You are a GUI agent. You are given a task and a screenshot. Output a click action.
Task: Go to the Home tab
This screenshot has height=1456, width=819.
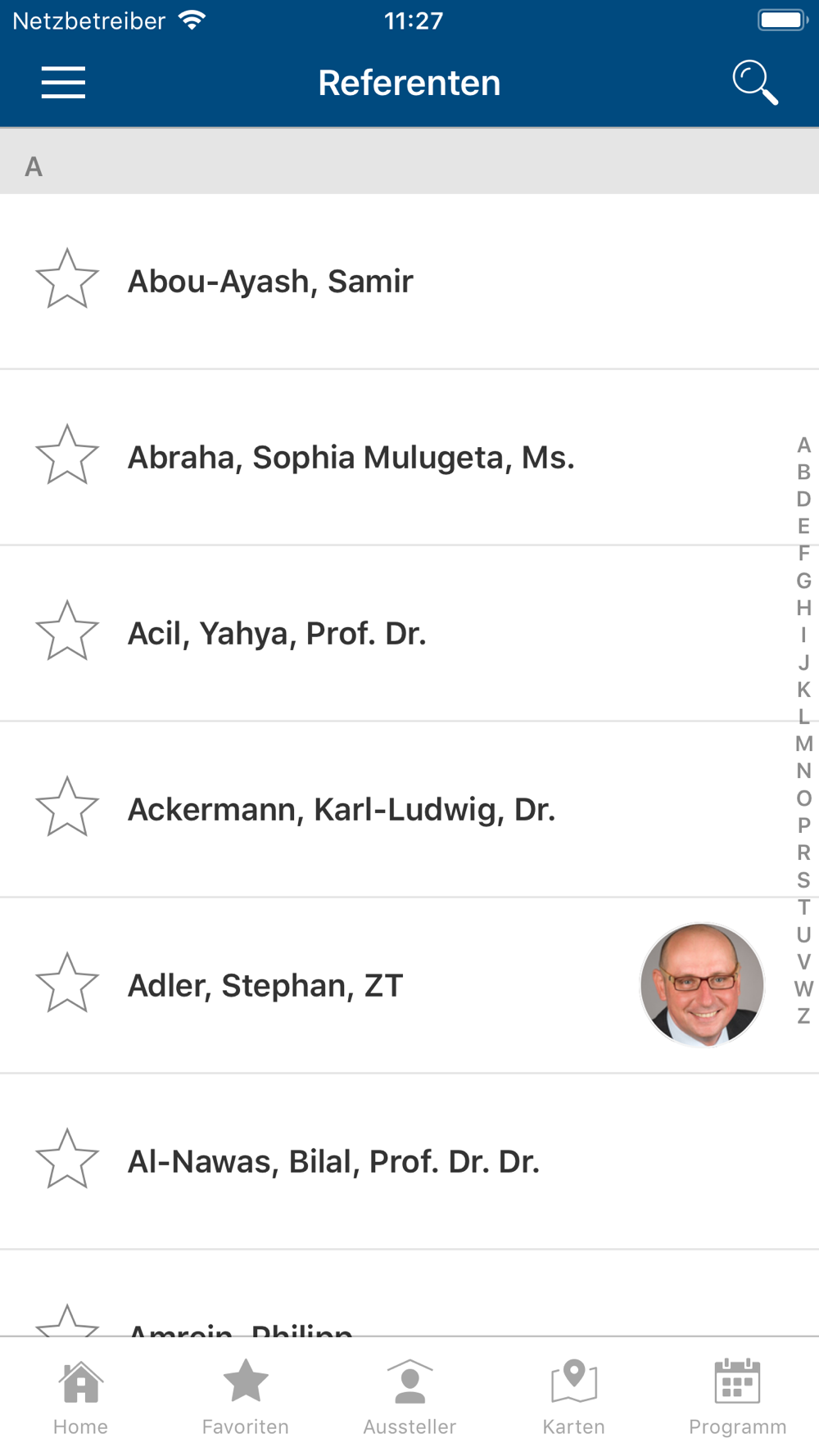tap(80, 1397)
